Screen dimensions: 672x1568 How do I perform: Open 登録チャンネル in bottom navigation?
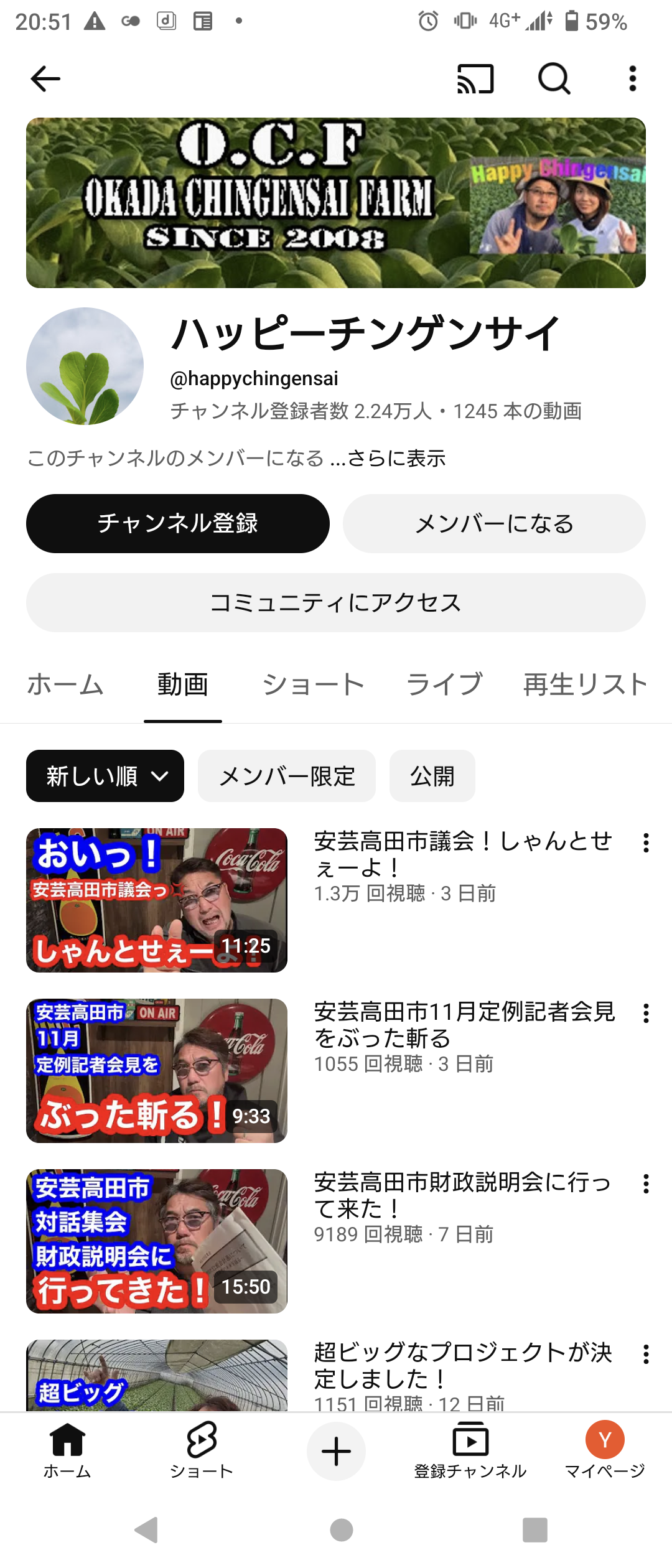[x=470, y=1451]
